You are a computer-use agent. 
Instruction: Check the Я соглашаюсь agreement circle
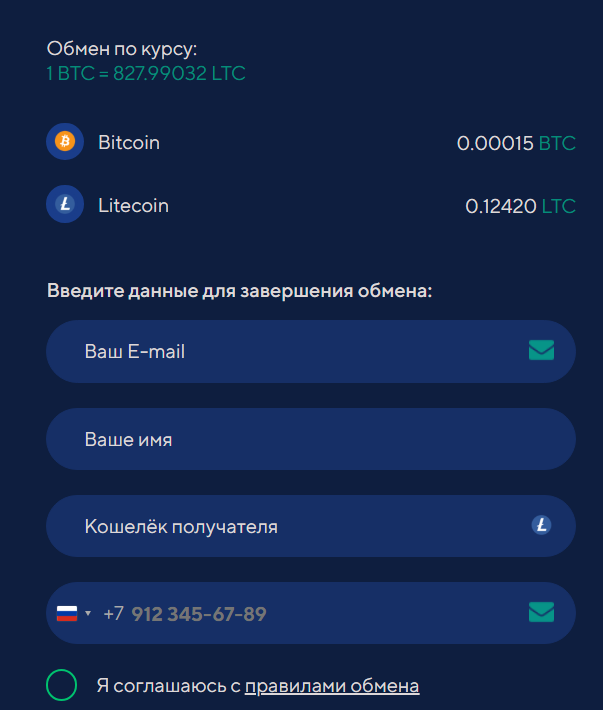[62, 686]
